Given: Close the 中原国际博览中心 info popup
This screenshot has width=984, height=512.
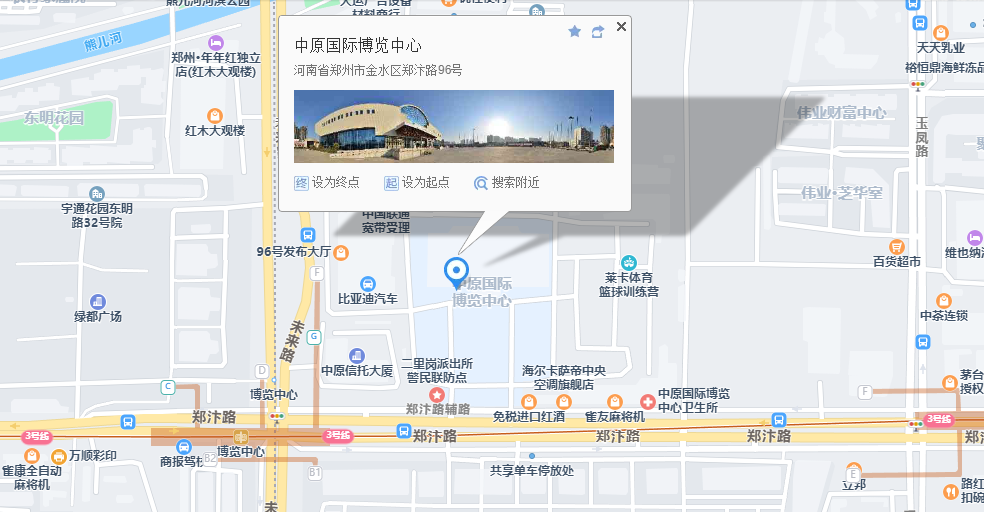Looking at the screenshot, I should pos(621,27).
